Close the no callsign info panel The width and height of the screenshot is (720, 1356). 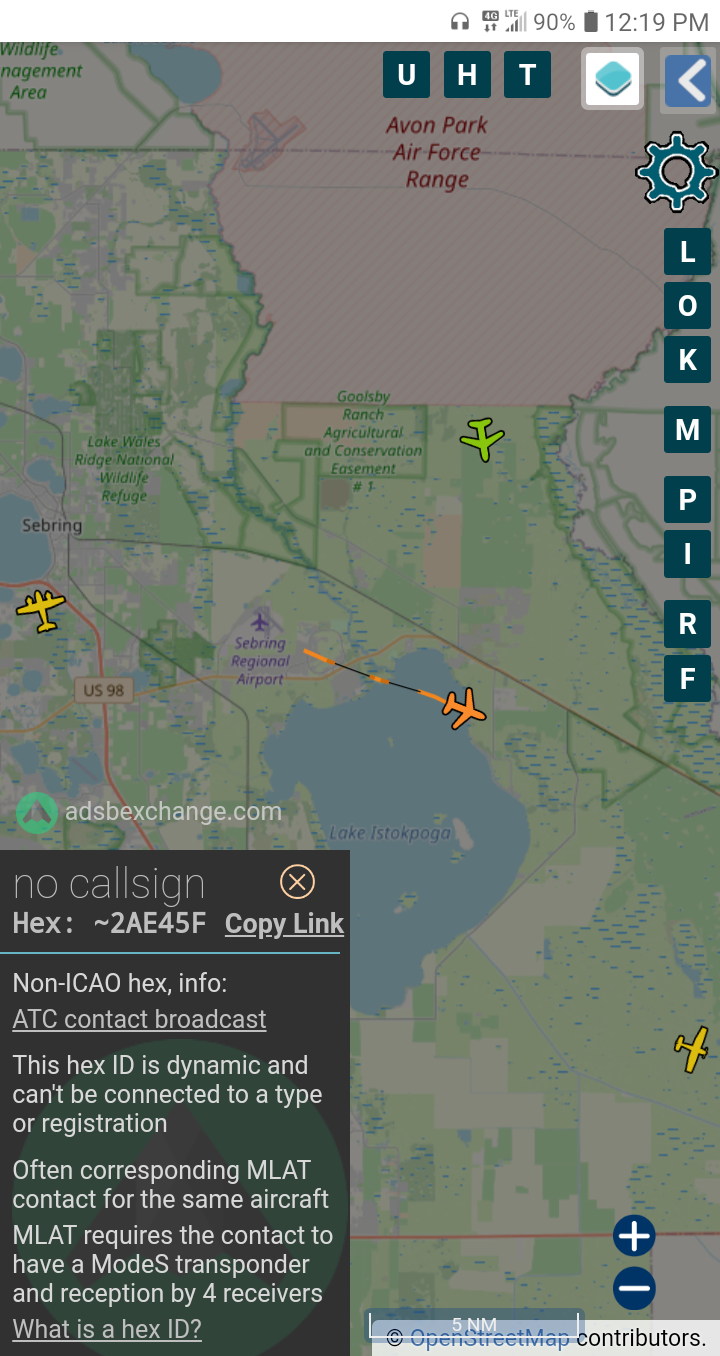[297, 882]
